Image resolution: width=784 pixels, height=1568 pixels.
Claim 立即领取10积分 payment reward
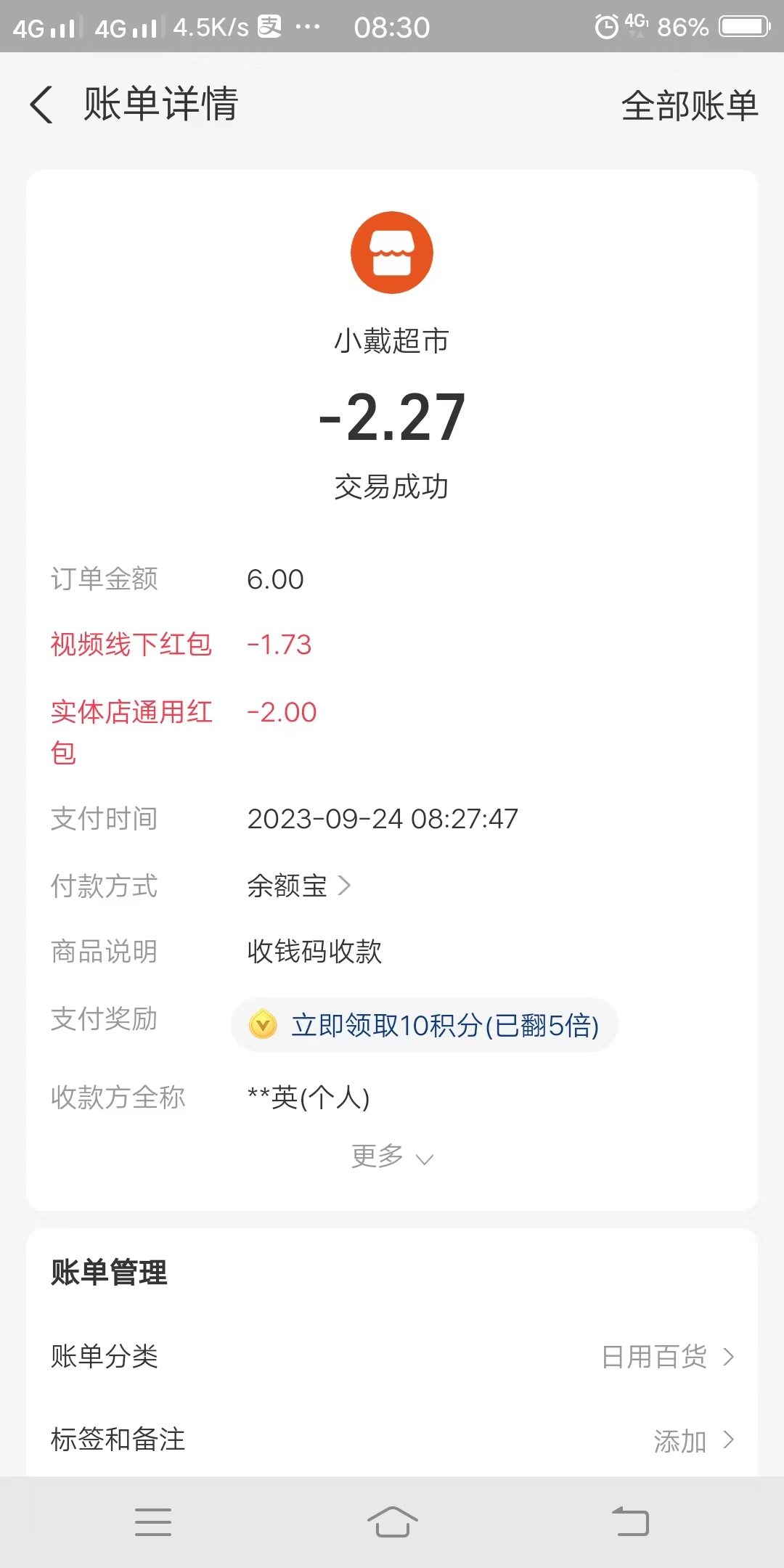(425, 1025)
